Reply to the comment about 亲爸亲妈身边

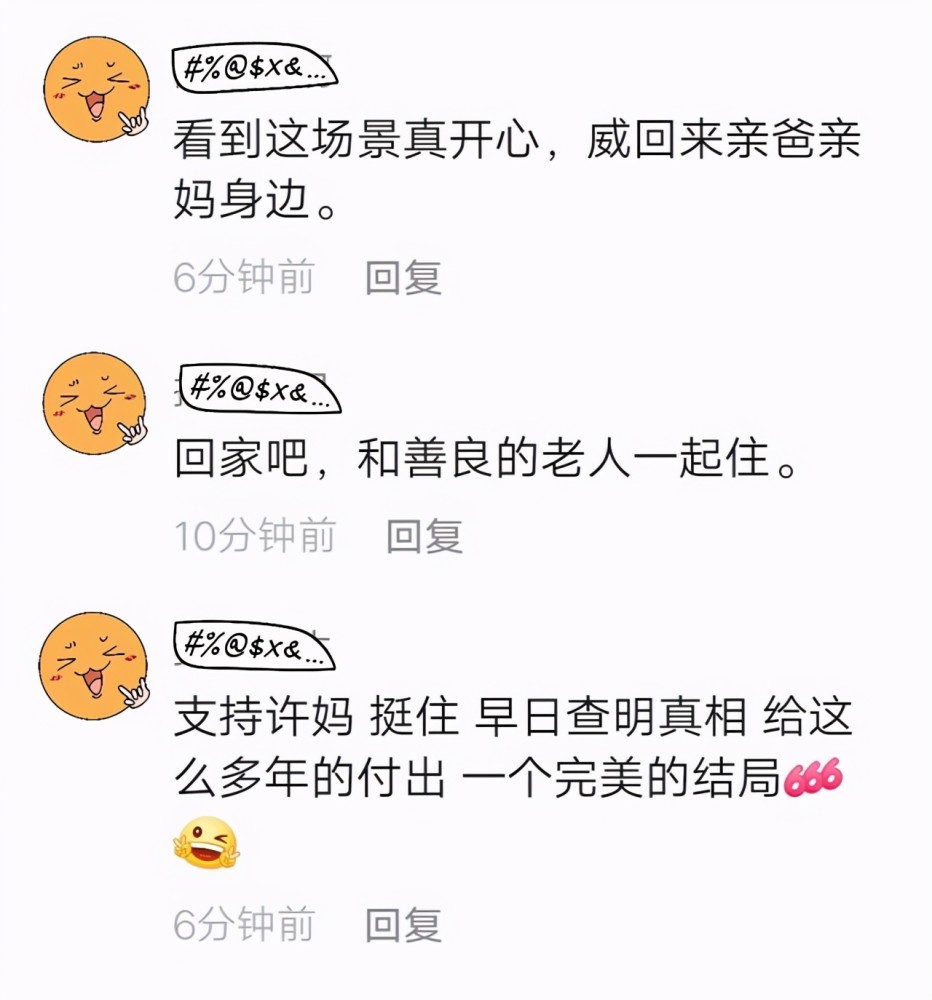pyautogui.click(x=403, y=277)
